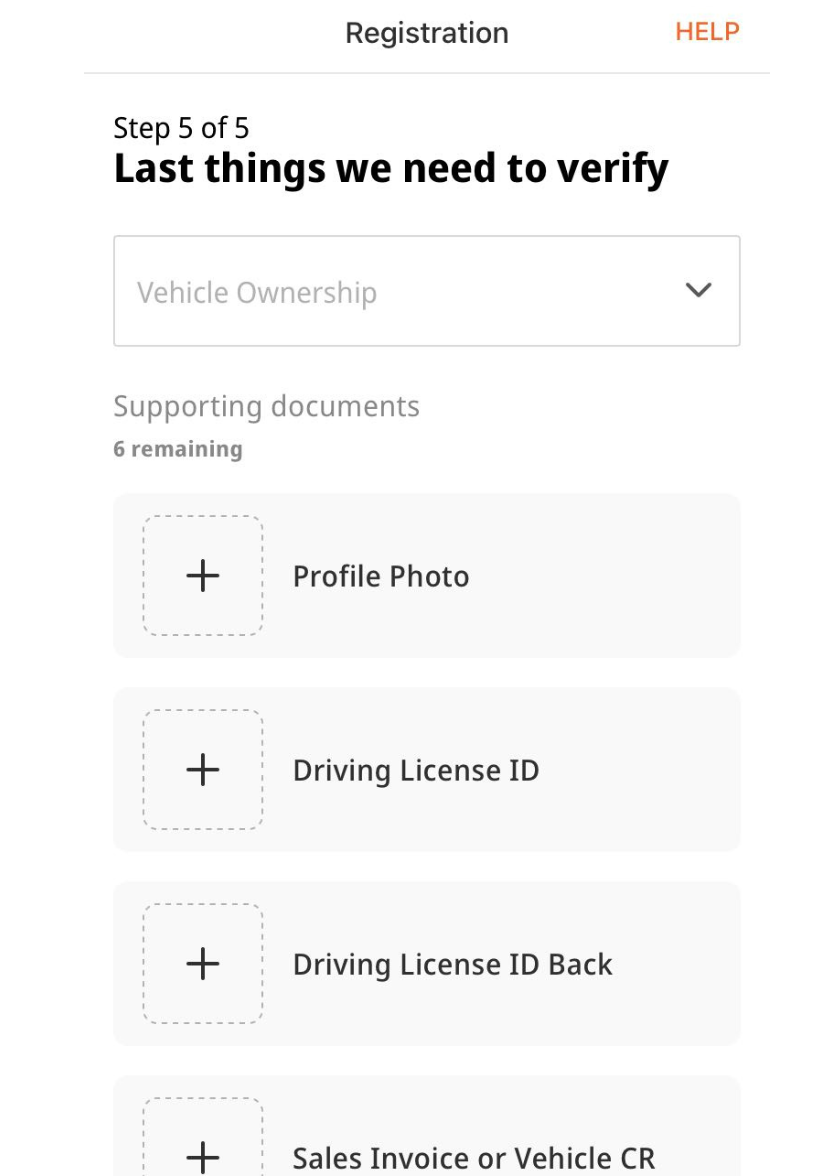Add a Profile Photo

(203, 576)
